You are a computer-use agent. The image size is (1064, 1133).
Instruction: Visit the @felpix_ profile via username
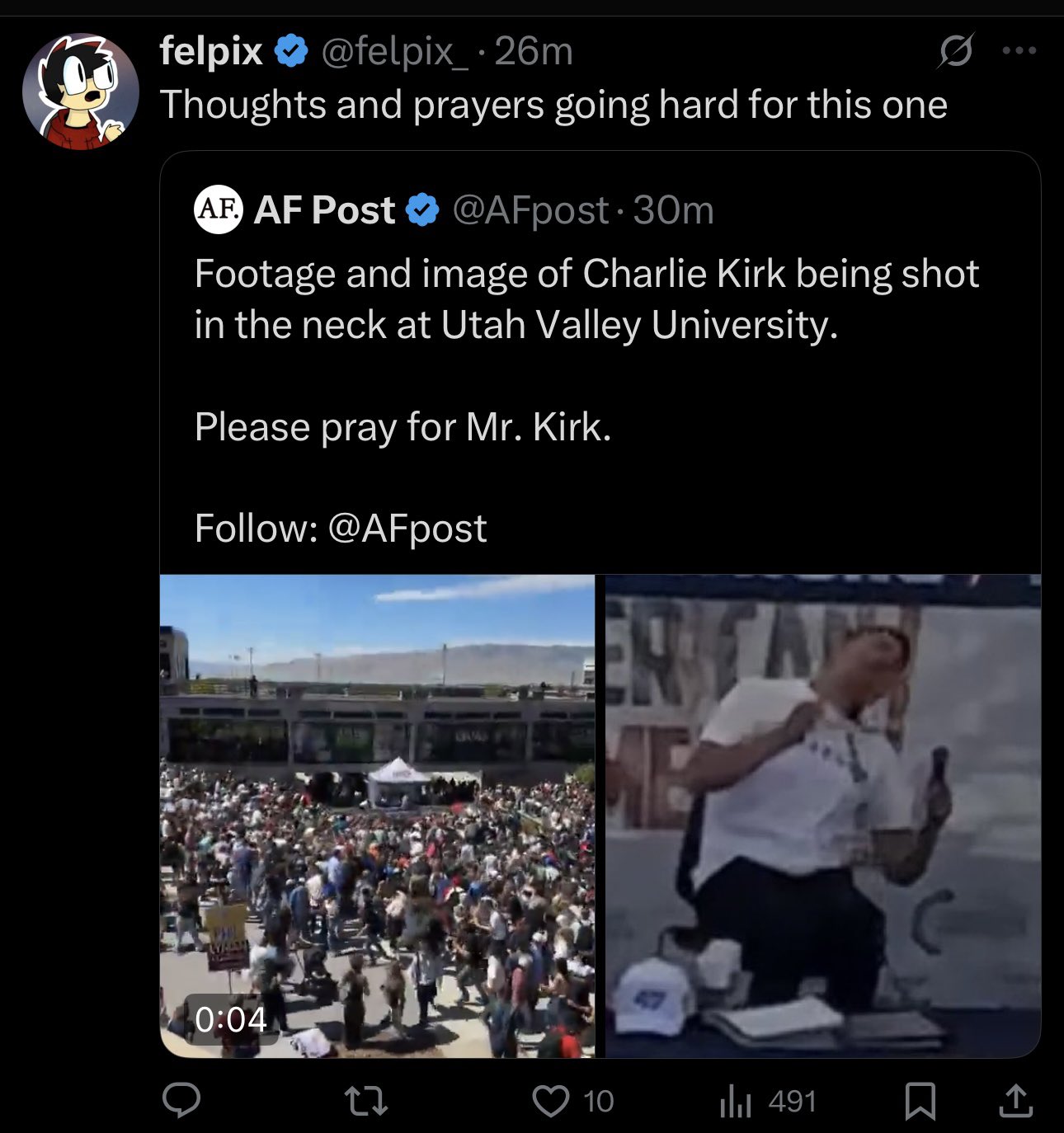pyautogui.click(x=394, y=51)
